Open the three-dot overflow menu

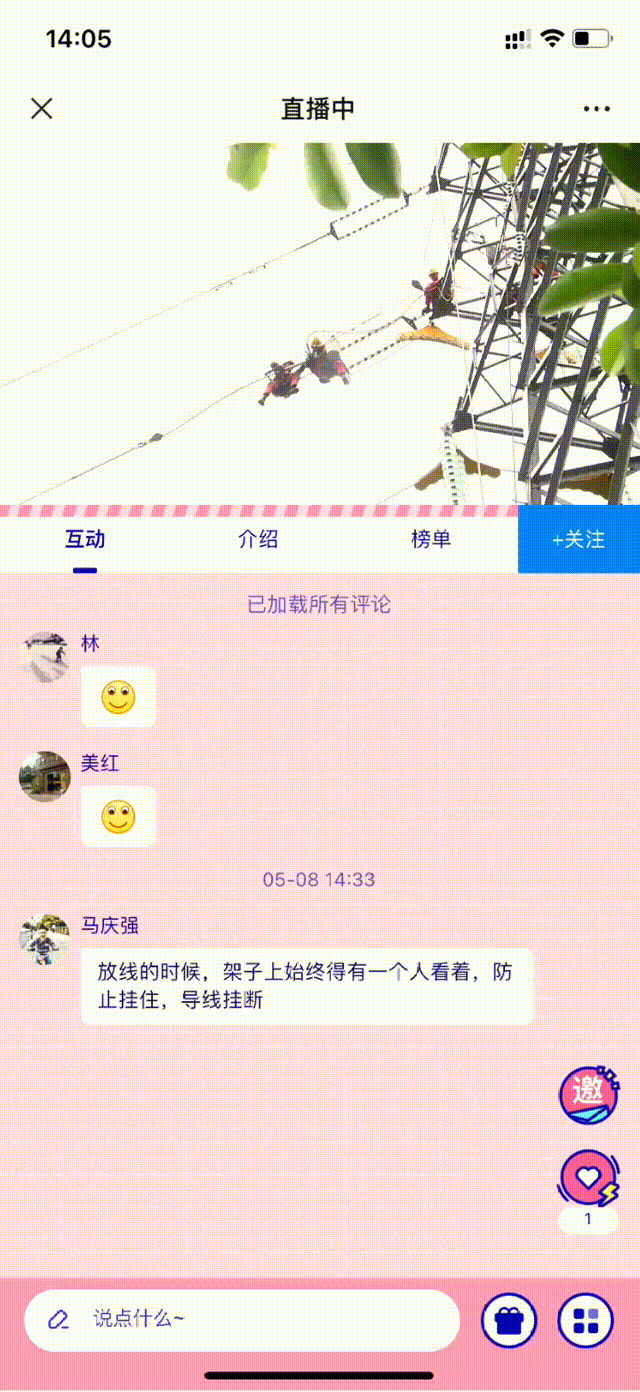coord(597,109)
